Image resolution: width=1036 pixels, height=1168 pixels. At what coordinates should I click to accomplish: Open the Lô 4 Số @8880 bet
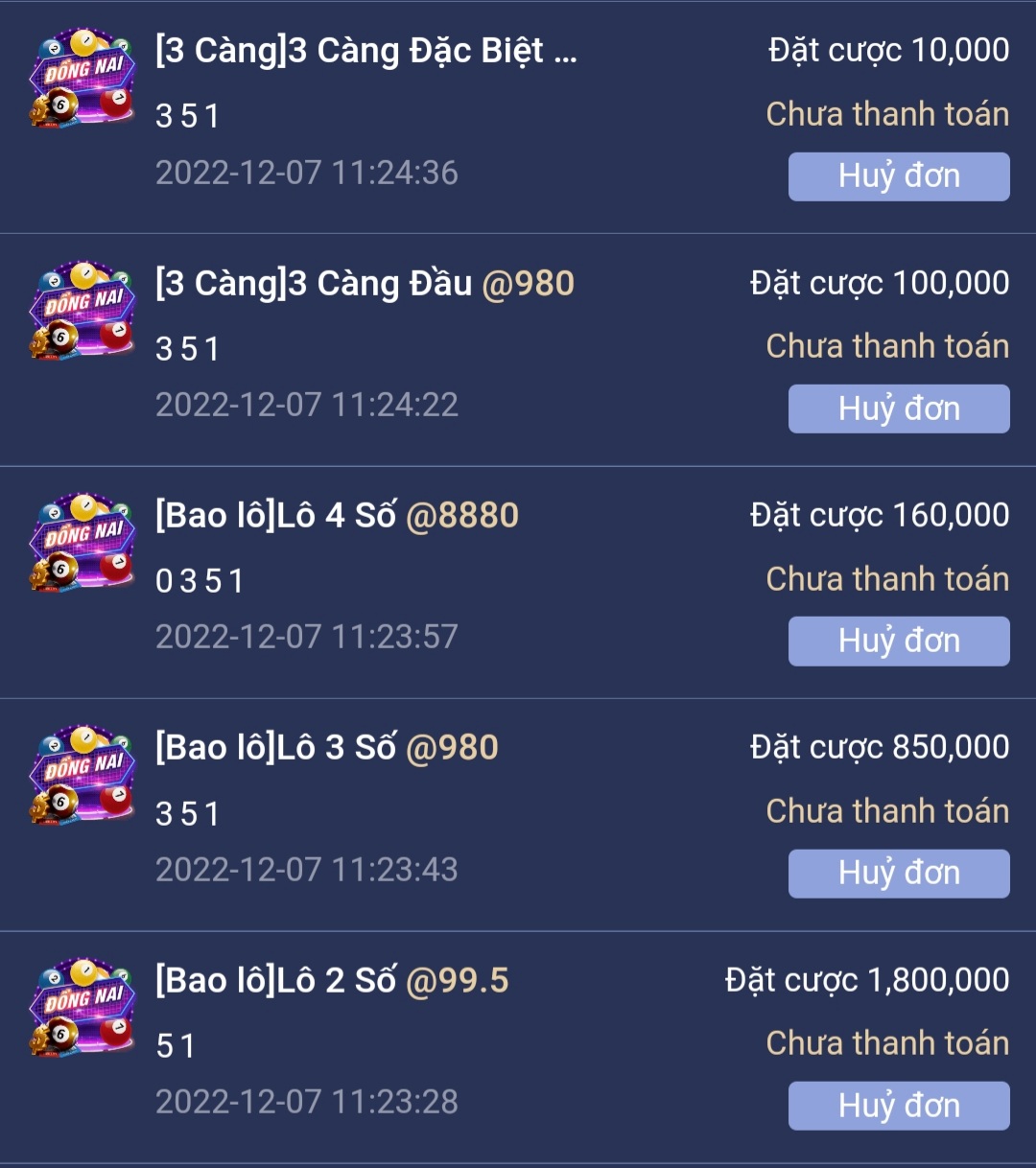(x=337, y=516)
